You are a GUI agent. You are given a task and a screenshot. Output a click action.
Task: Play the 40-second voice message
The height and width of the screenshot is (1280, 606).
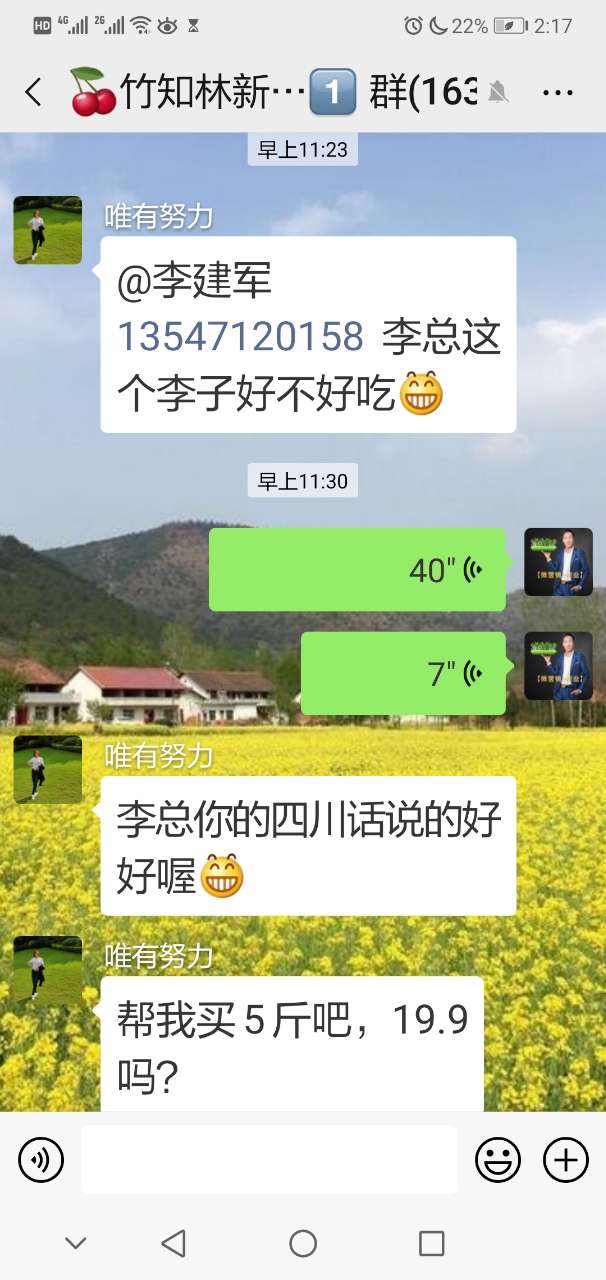click(357, 570)
